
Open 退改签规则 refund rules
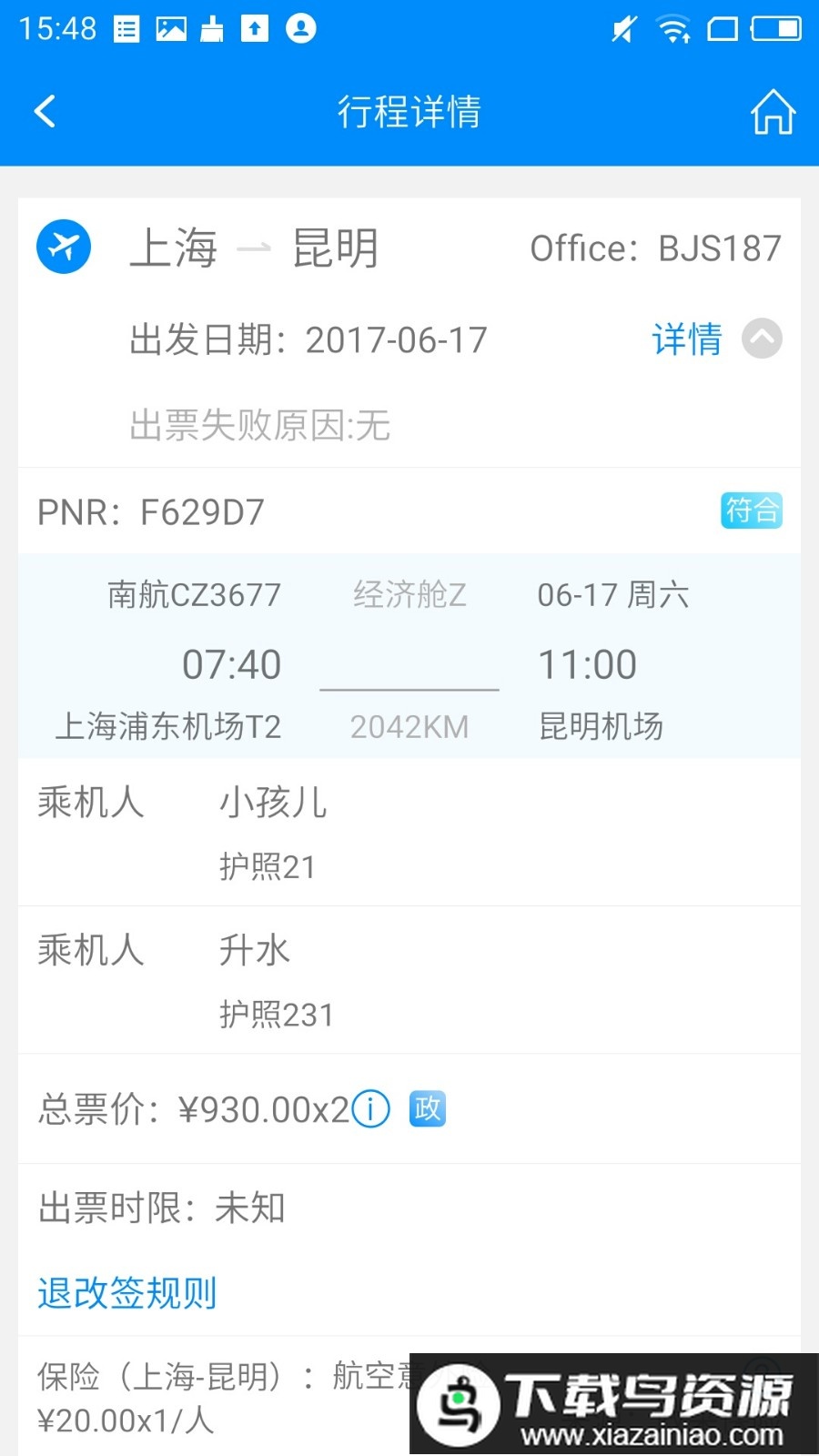[x=126, y=1292]
